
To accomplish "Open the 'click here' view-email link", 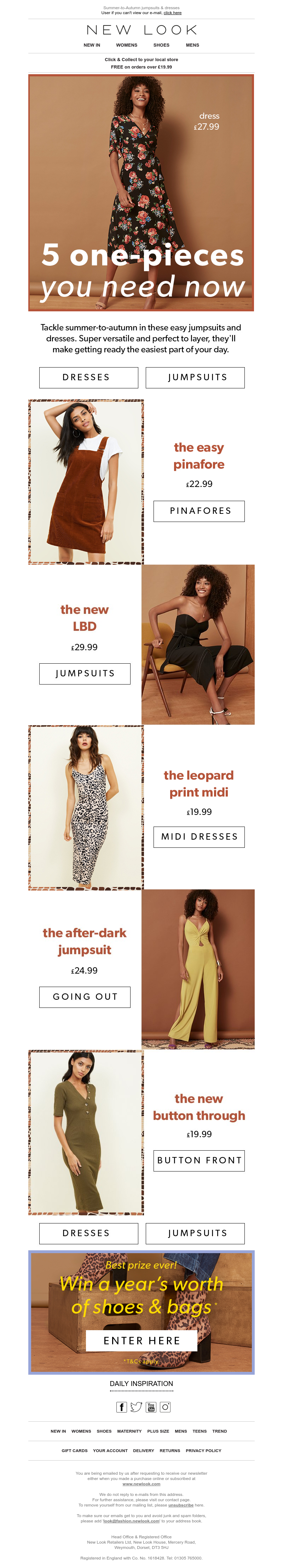I will pos(172,13).
